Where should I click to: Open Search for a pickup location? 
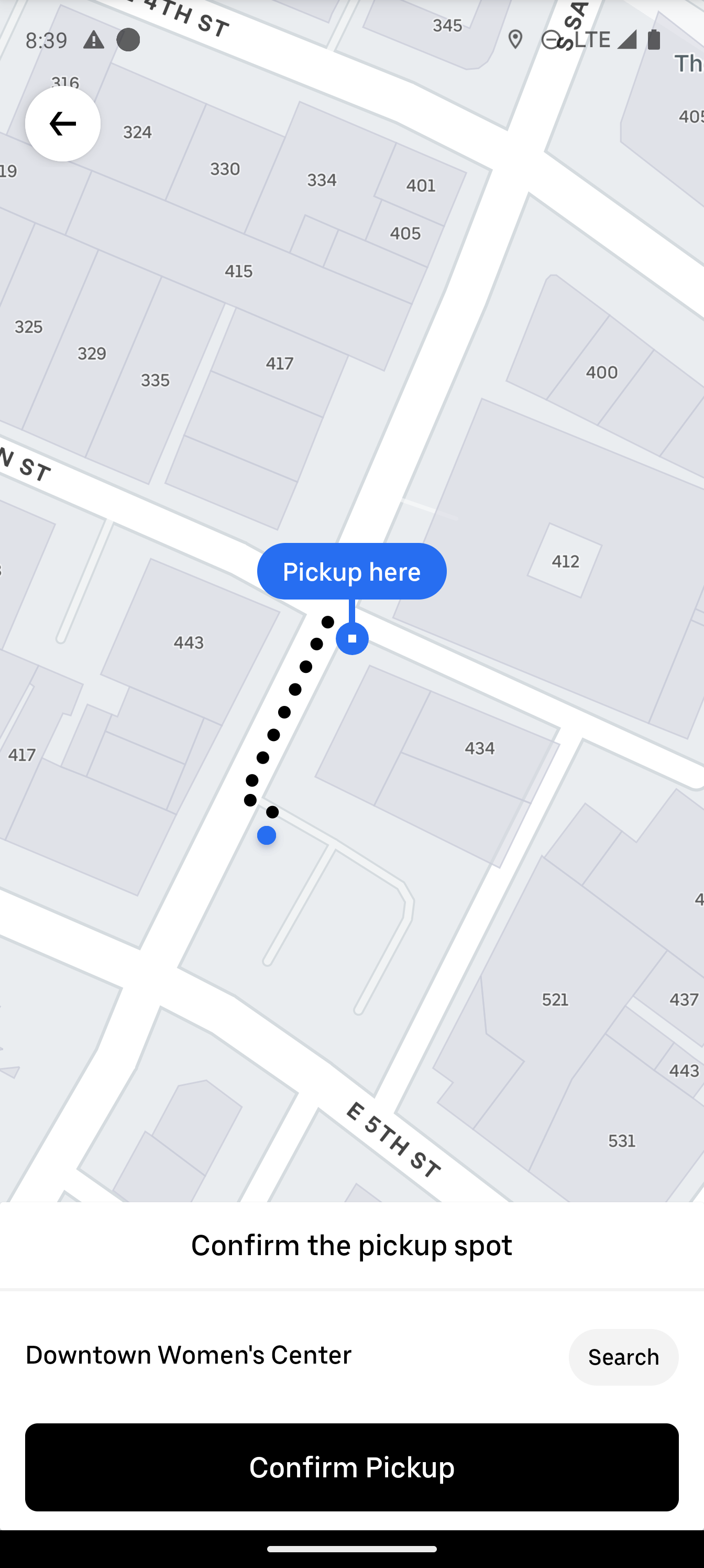623,1357
